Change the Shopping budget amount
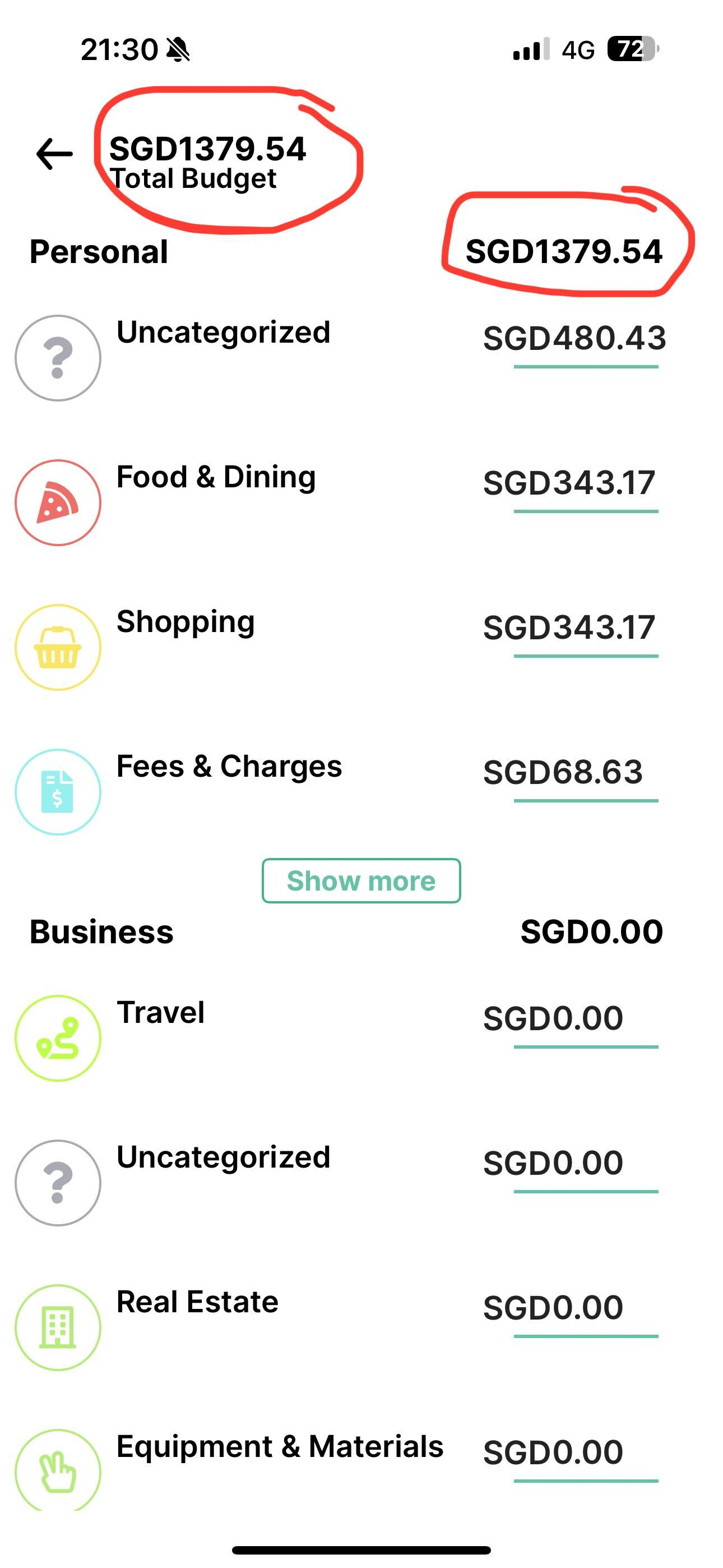The height and width of the screenshot is (1568, 723). pyautogui.click(x=569, y=628)
